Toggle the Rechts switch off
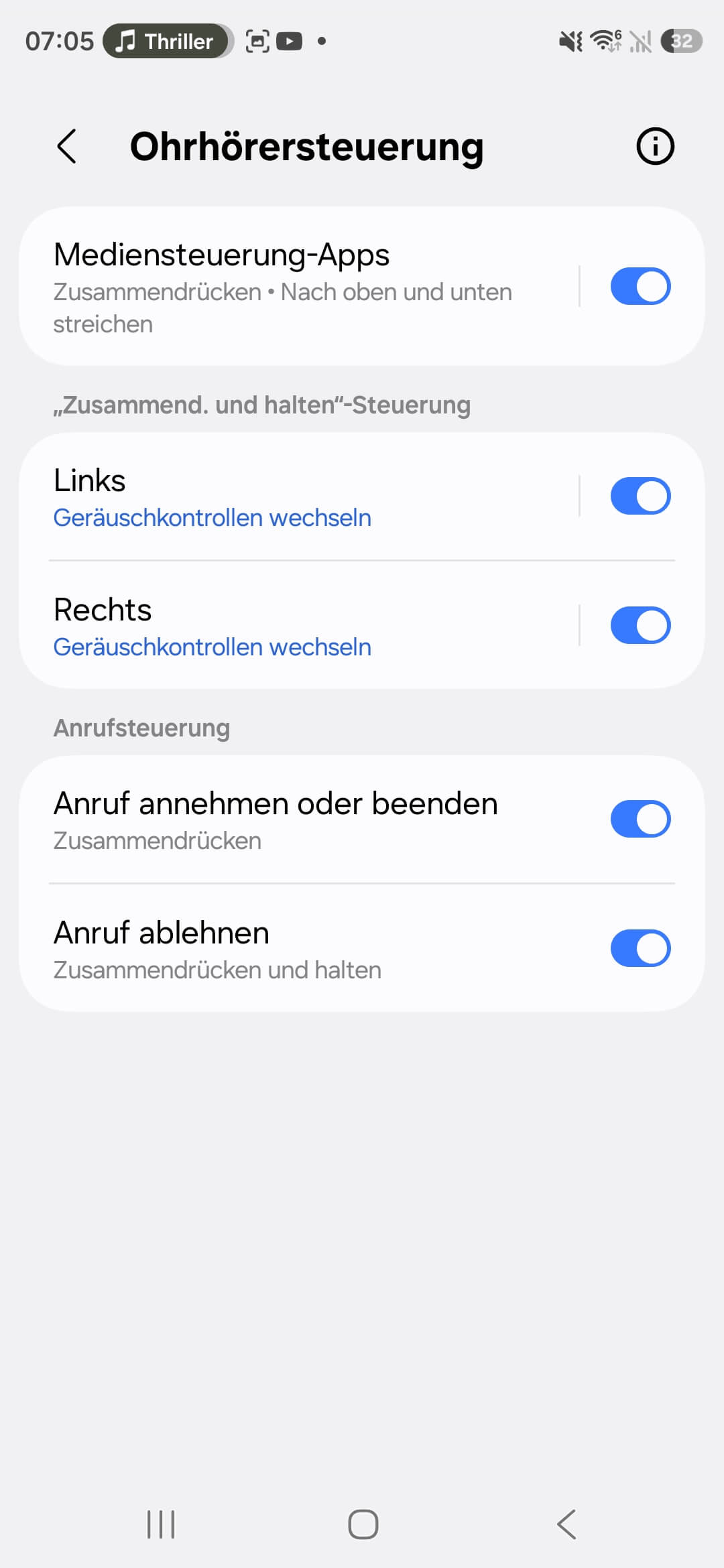724x1568 pixels. click(640, 625)
